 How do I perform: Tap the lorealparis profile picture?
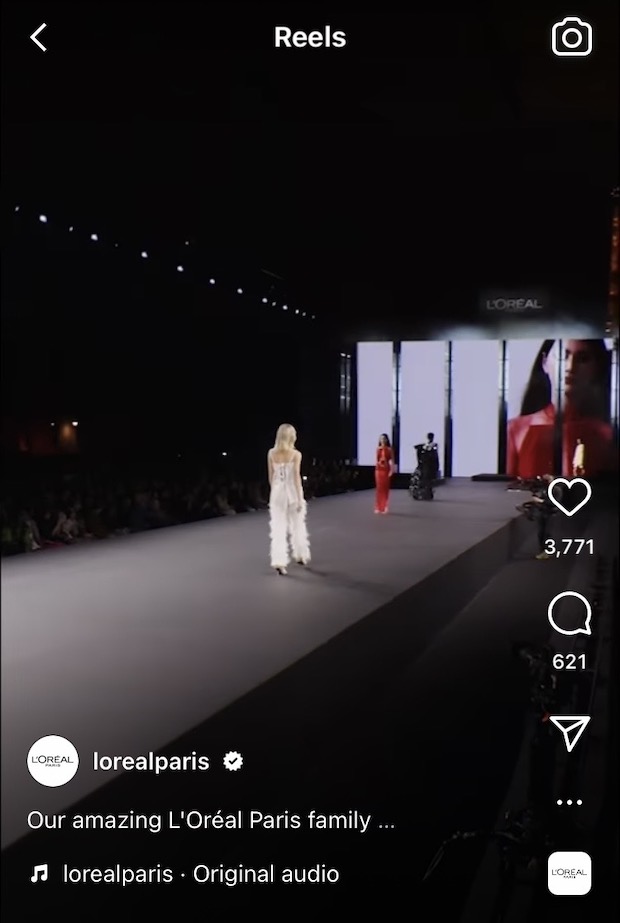(x=53, y=761)
